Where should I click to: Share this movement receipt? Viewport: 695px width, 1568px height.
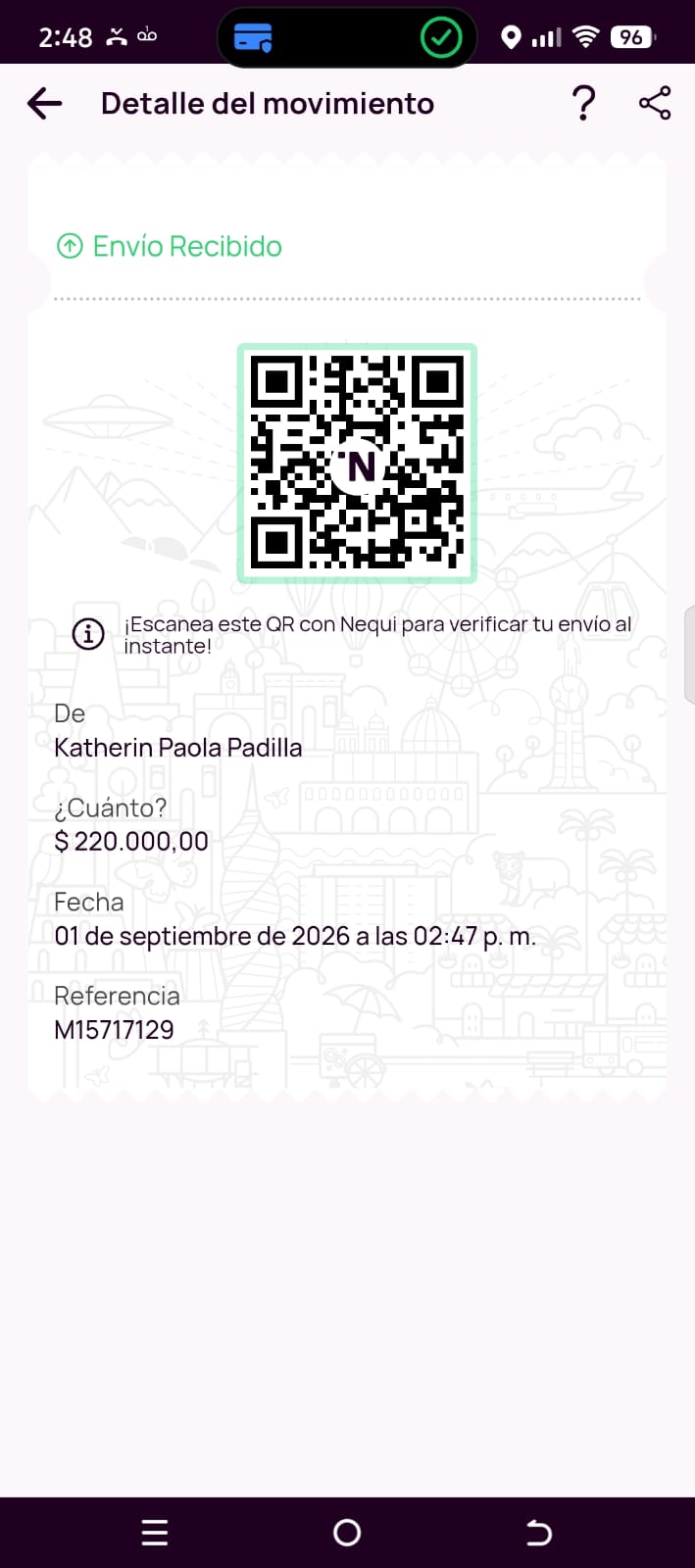[x=655, y=103]
